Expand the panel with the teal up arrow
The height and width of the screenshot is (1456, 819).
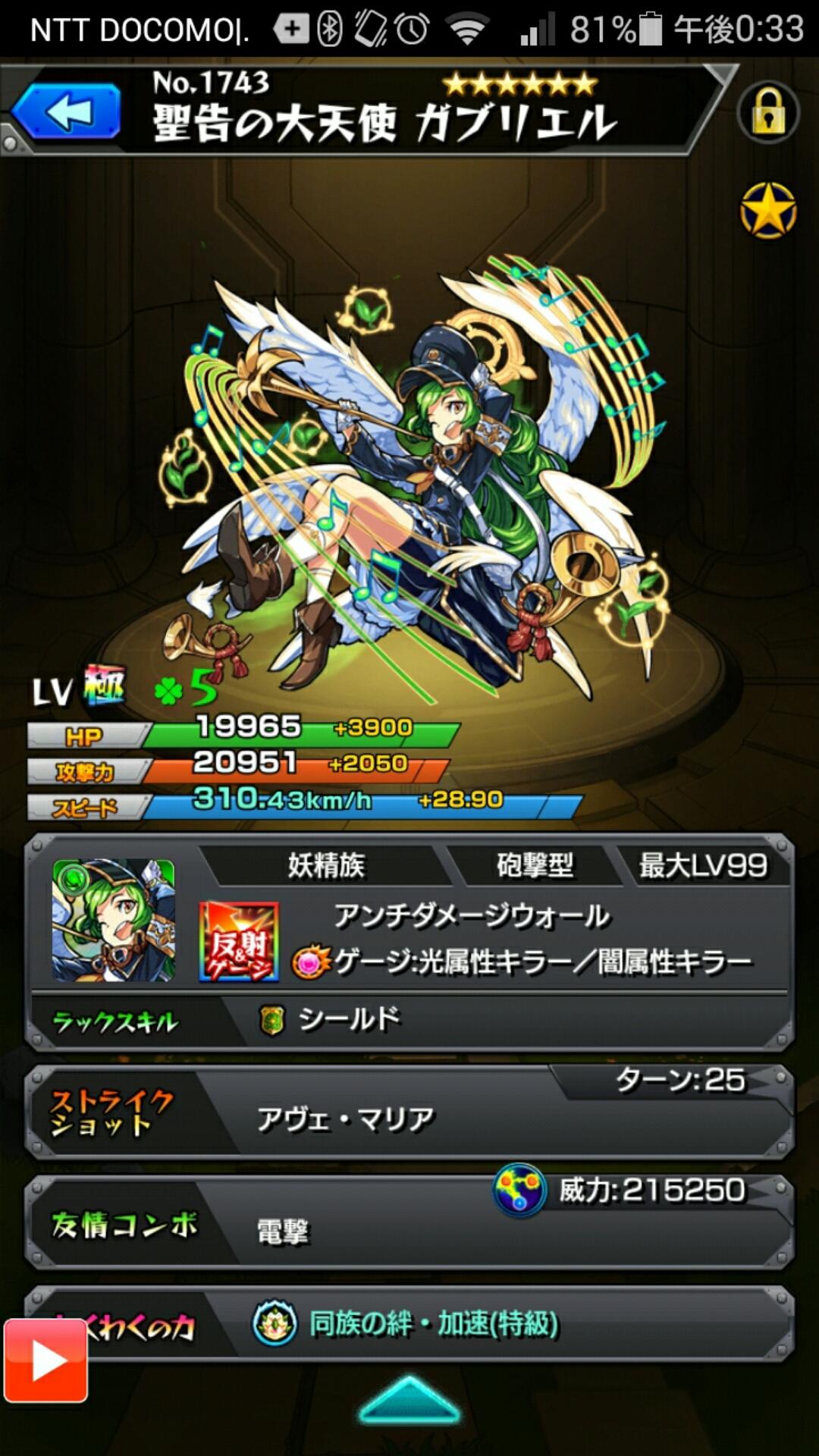(x=409, y=1400)
